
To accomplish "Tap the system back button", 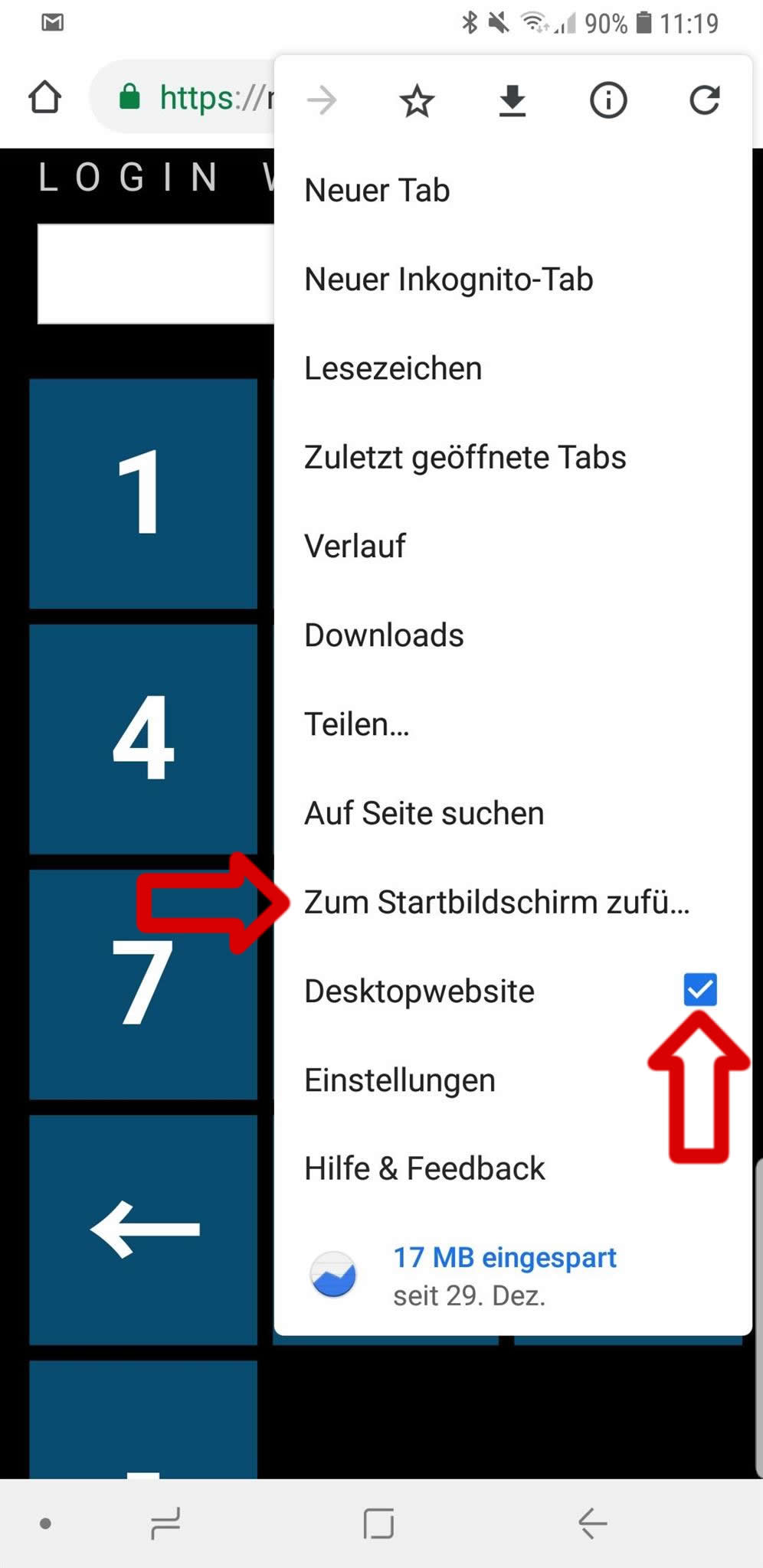I will [592, 1523].
